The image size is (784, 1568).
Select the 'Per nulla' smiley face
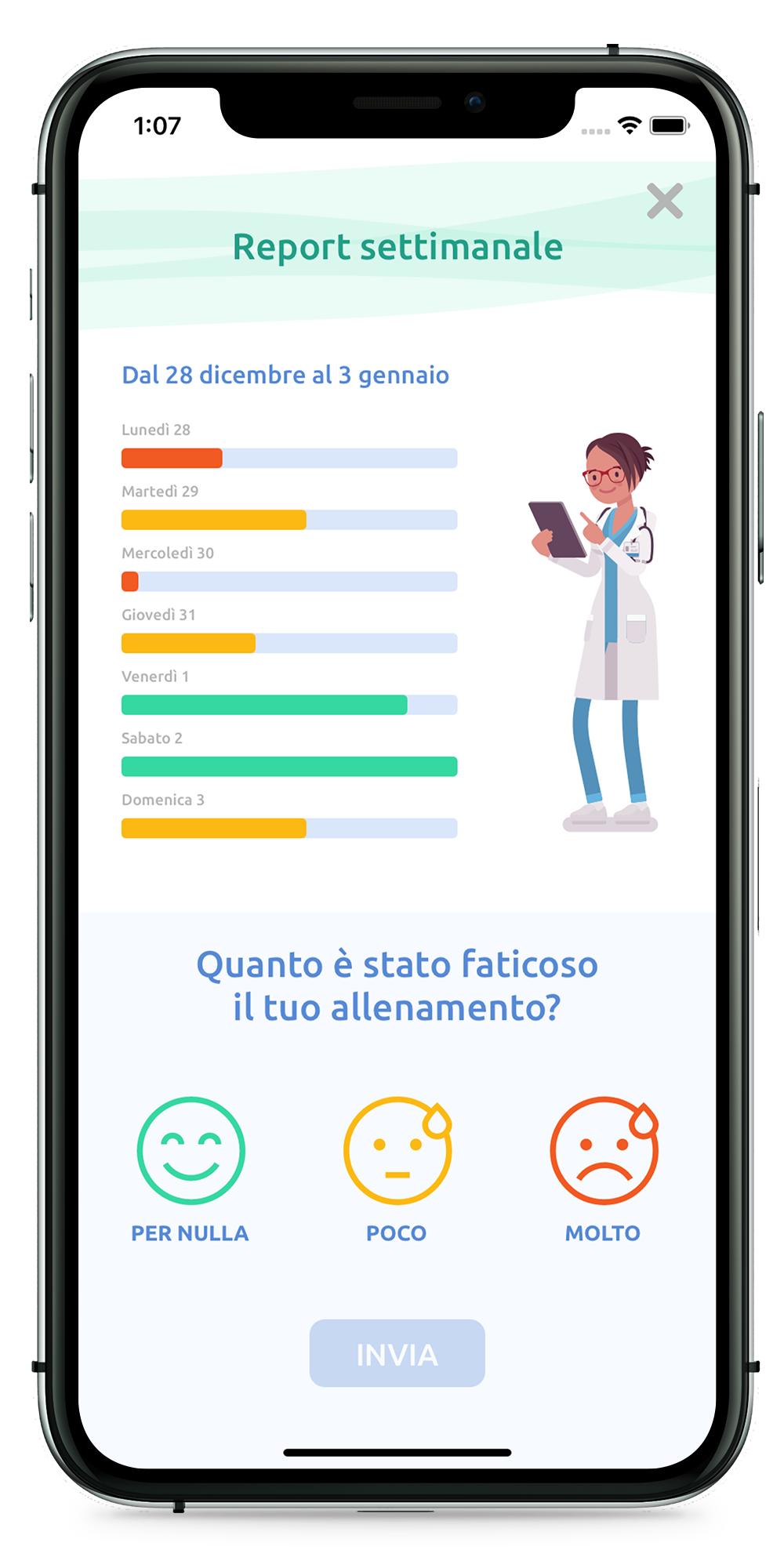tap(191, 1151)
